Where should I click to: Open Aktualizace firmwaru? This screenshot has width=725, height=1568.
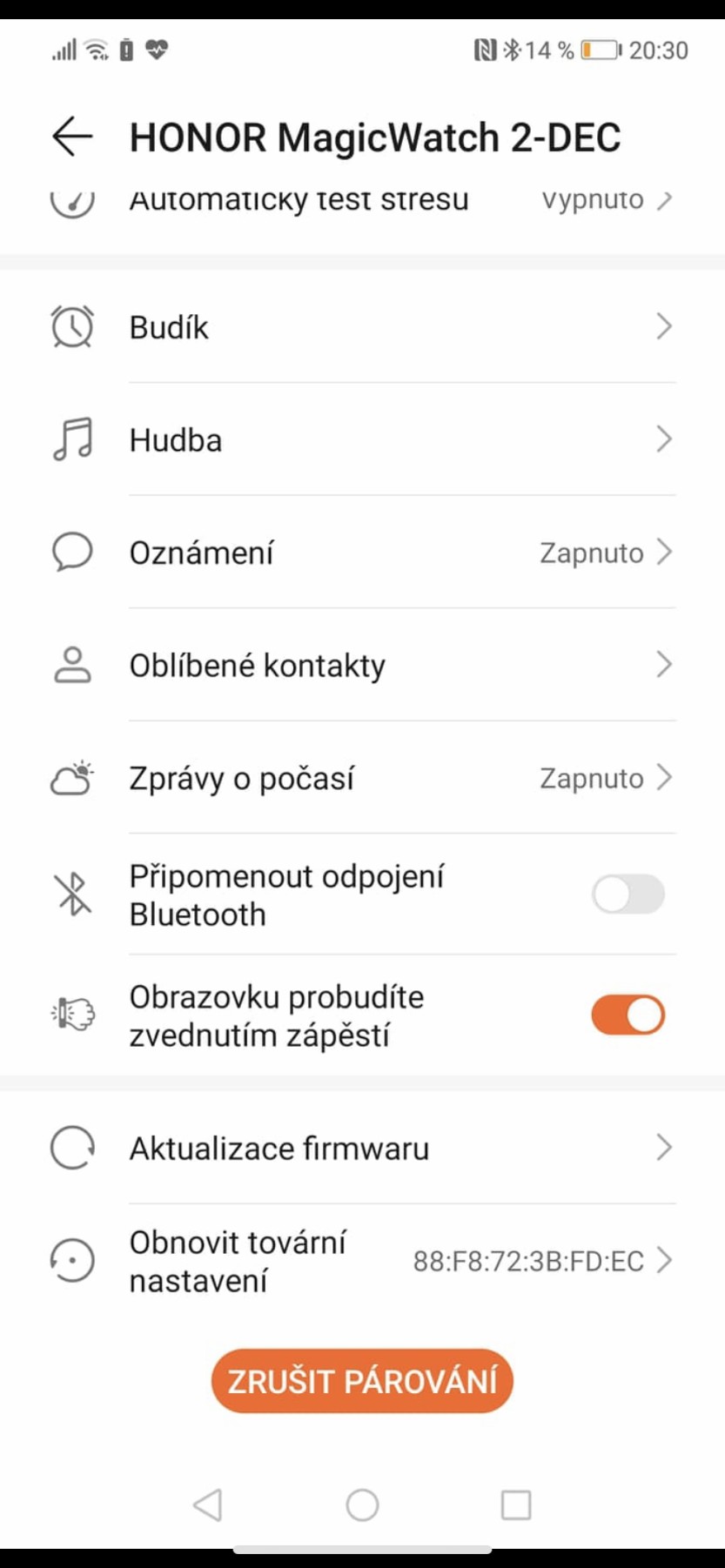point(361,1149)
